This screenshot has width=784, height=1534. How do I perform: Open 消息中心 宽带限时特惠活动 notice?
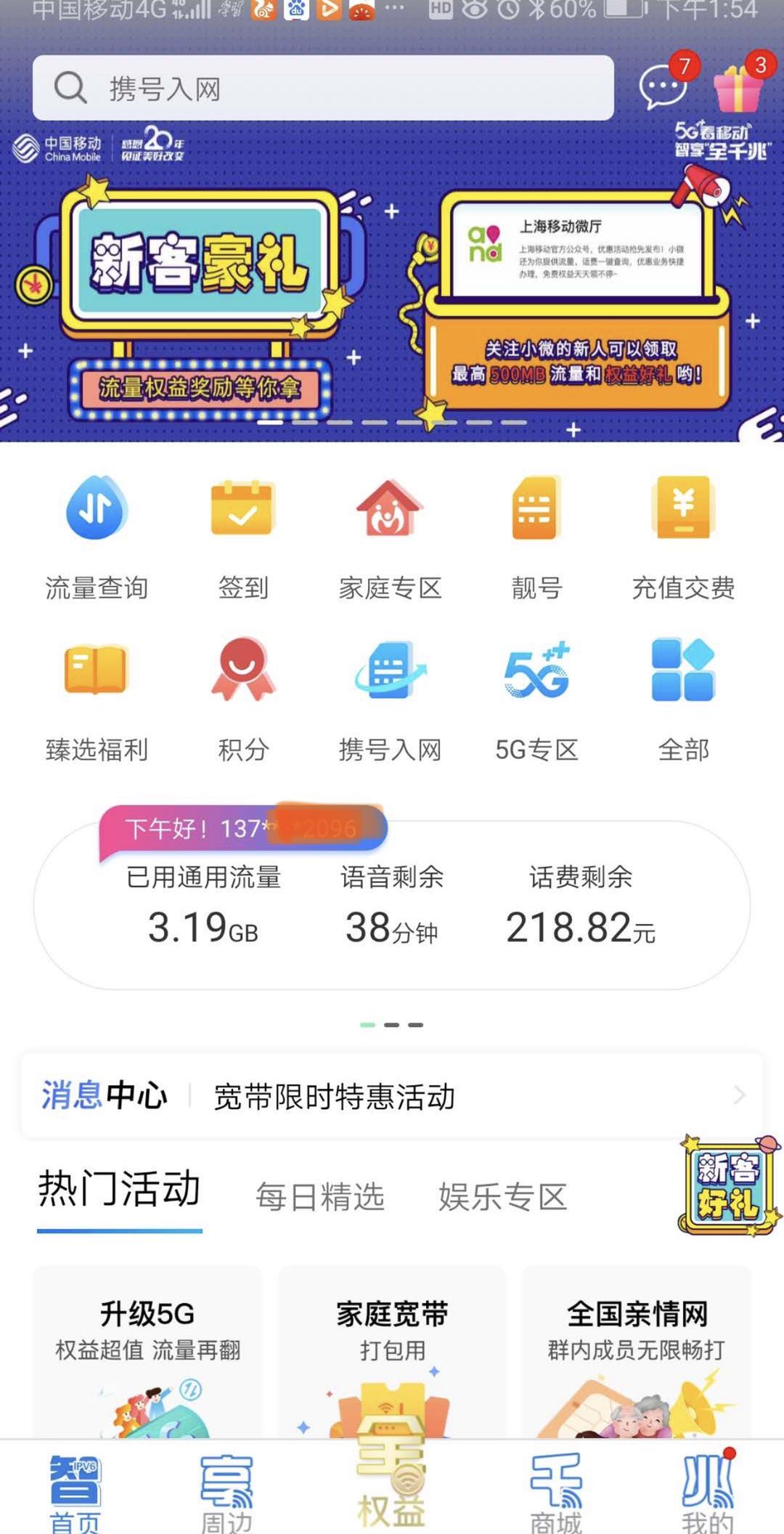point(392,1095)
